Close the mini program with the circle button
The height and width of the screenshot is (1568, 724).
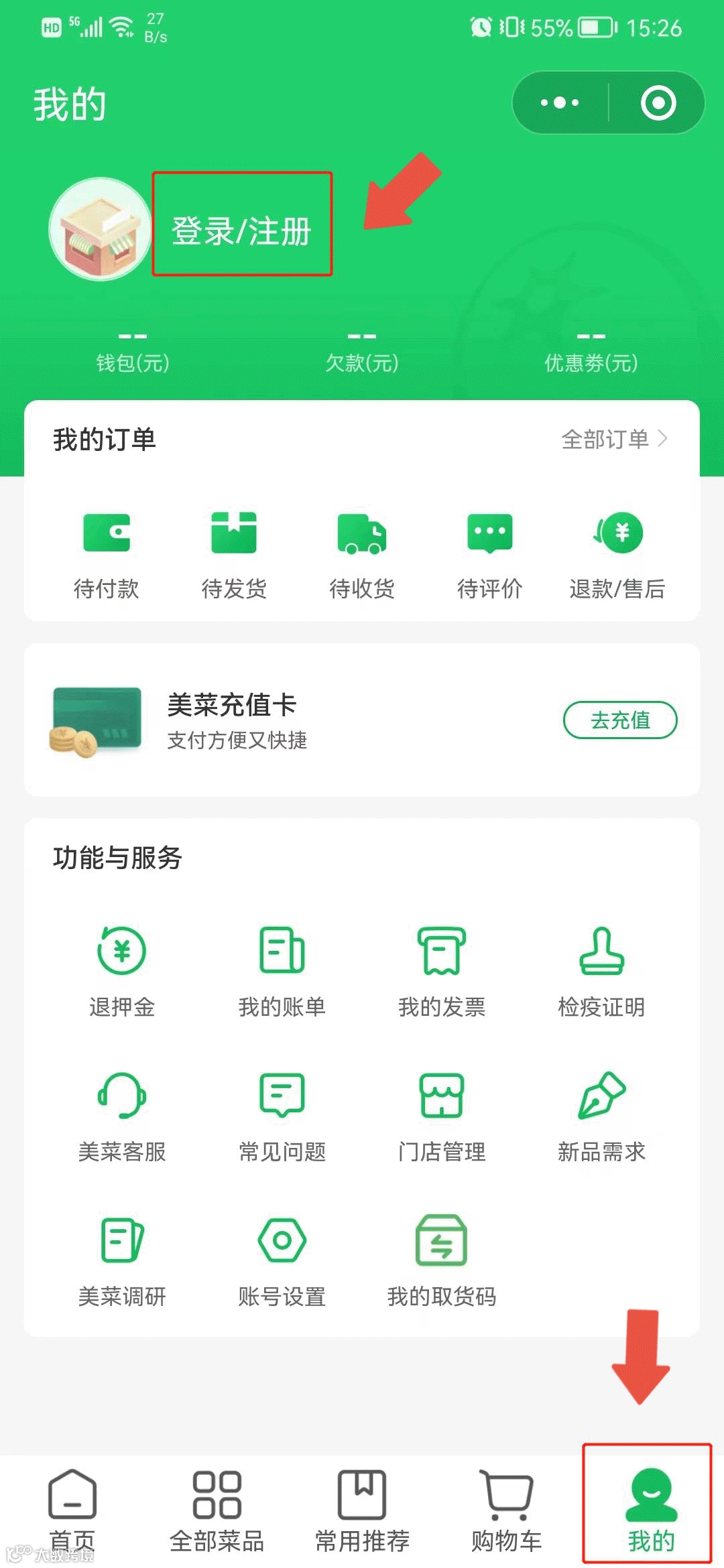[x=658, y=103]
